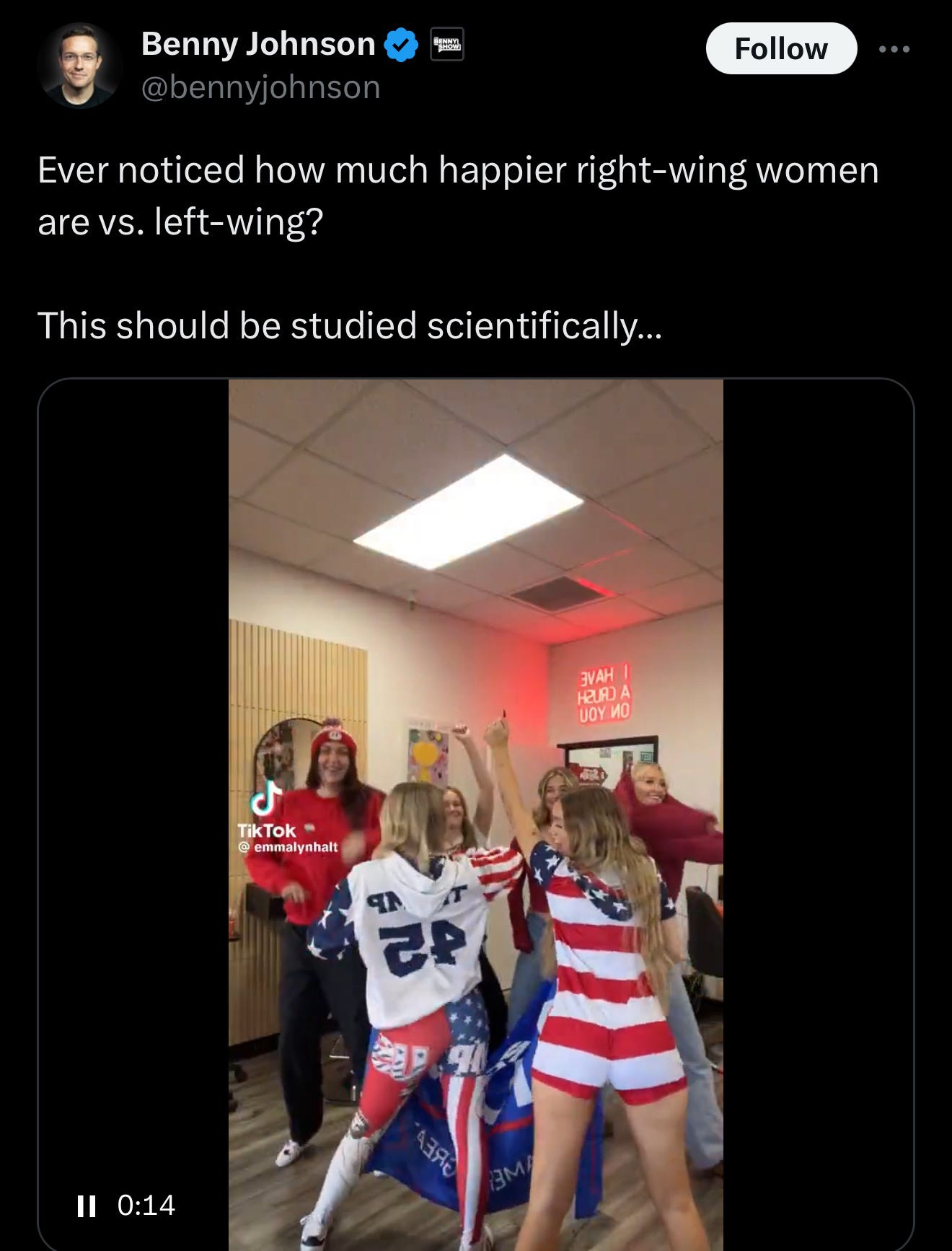
Task: Open the embedded video fullscreen
Action: (475, 814)
